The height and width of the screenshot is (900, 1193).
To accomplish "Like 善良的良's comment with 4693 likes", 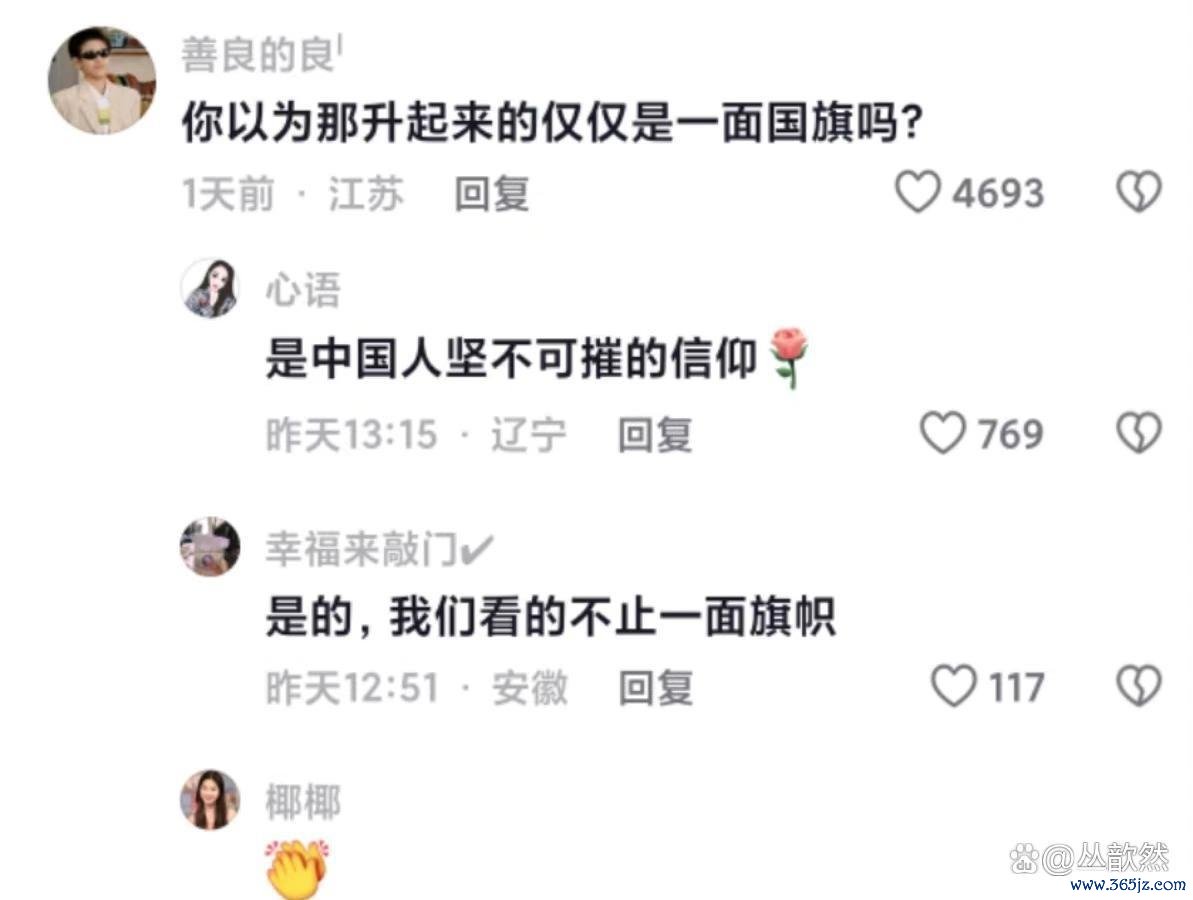I will (x=918, y=192).
